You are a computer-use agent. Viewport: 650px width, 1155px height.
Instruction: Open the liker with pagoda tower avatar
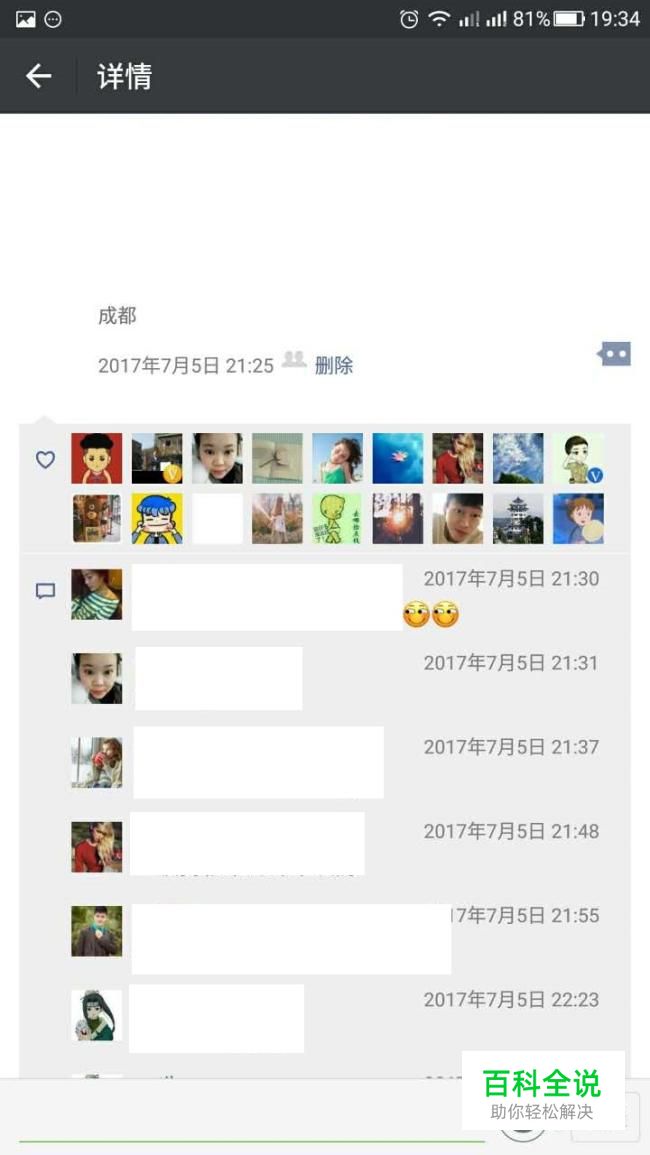(518, 519)
